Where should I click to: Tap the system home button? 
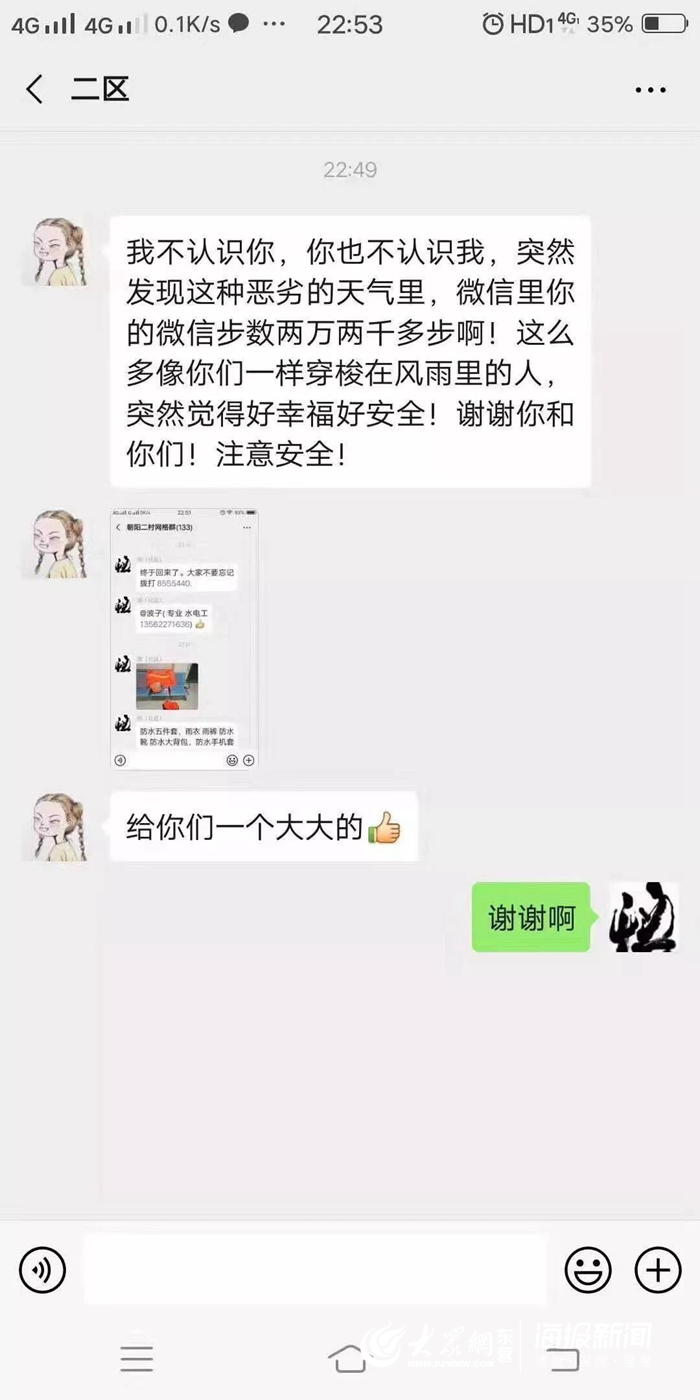coord(348,1358)
